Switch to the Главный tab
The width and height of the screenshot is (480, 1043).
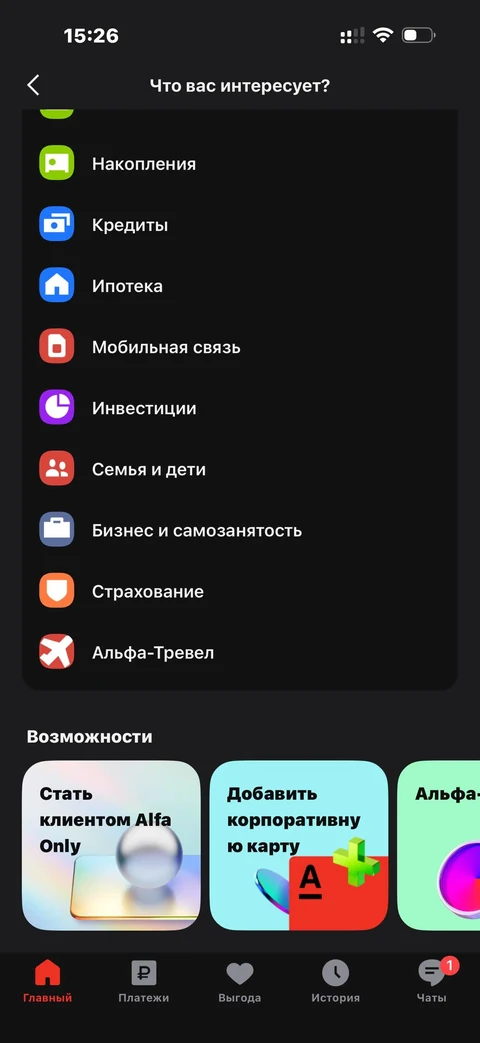pos(47,982)
